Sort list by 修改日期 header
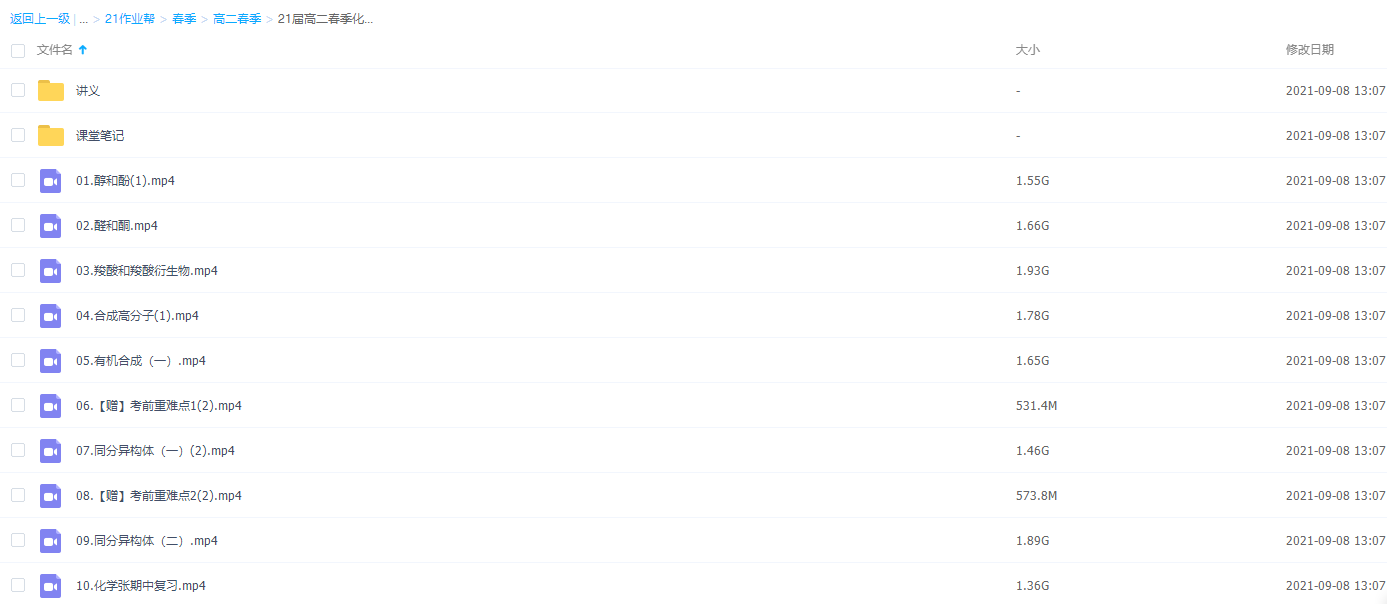Viewport: 1387px width, 604px height. click(1309, 50)
